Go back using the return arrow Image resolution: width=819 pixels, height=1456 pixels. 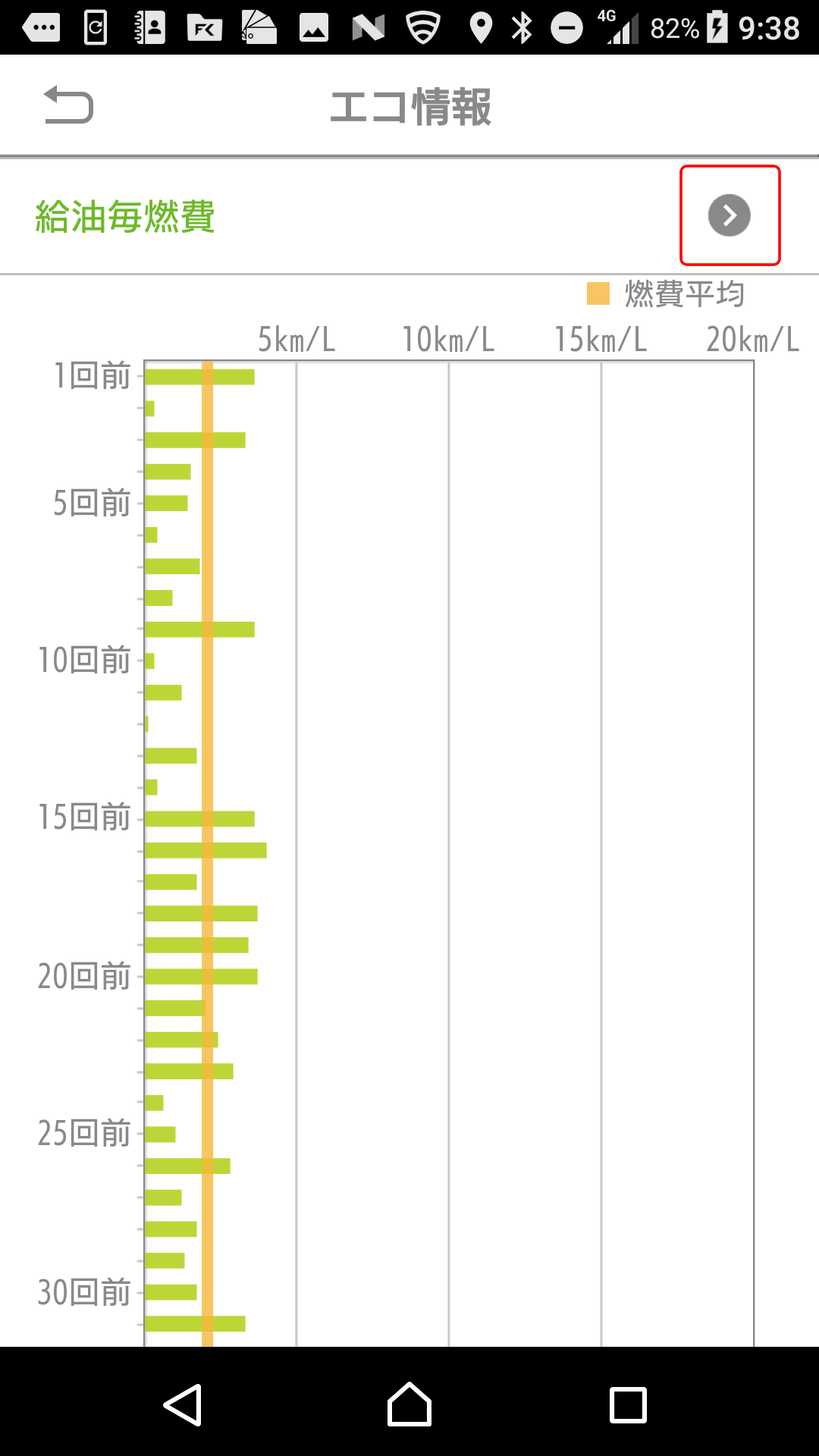[x=68, y=105]
